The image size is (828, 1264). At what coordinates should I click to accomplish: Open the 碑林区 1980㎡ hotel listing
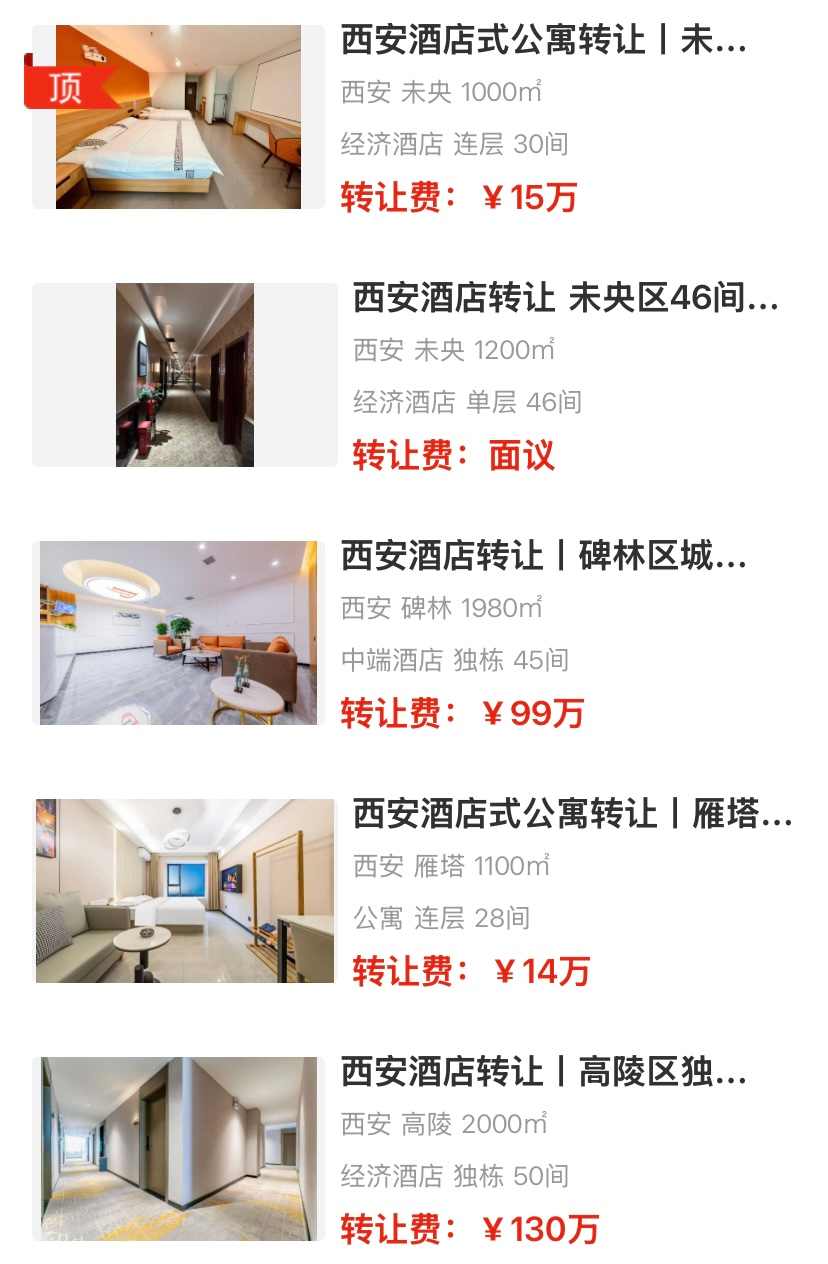point(543,557)
